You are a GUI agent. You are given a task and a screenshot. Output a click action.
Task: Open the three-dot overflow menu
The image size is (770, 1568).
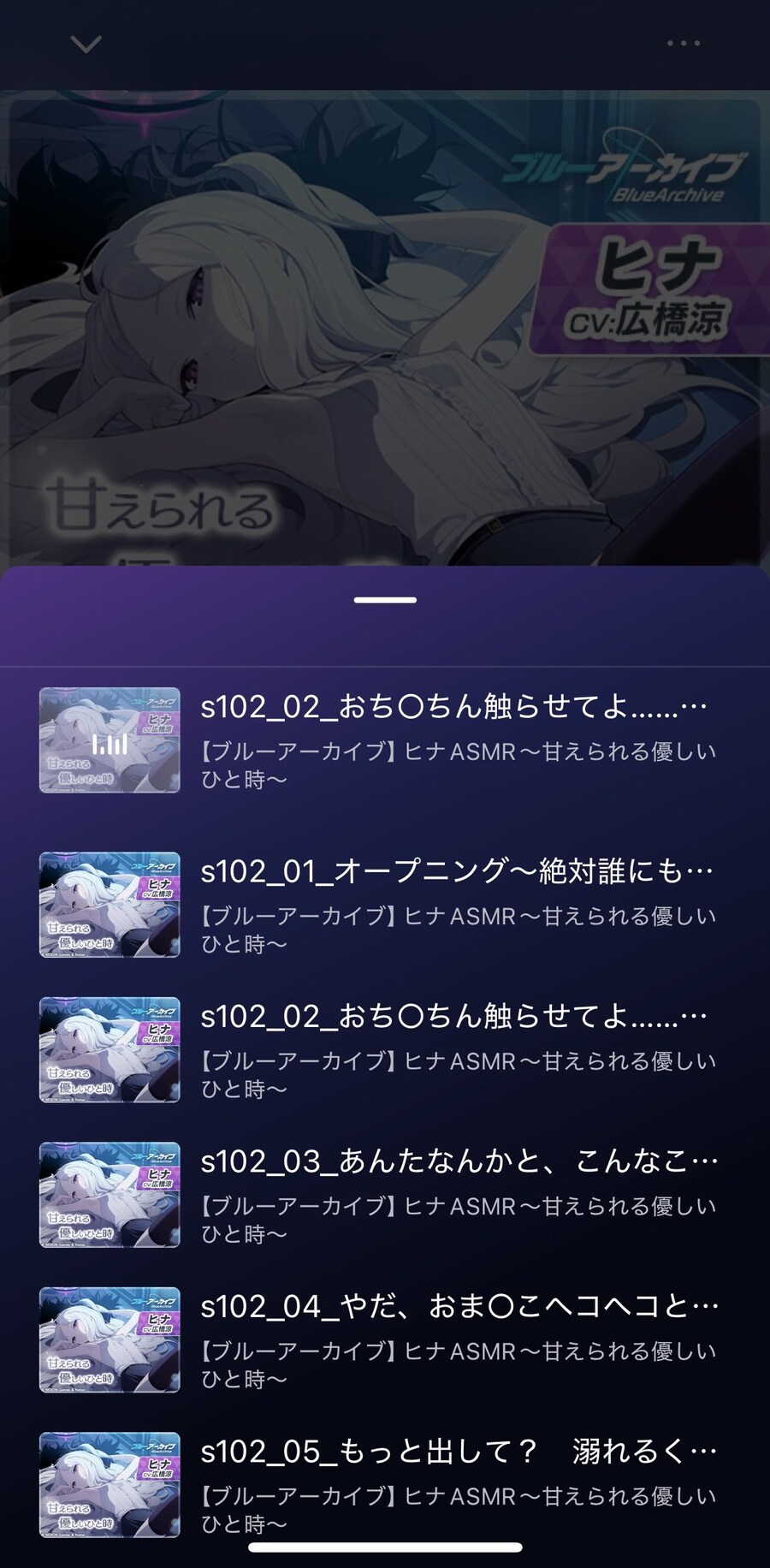click(684, 43)
